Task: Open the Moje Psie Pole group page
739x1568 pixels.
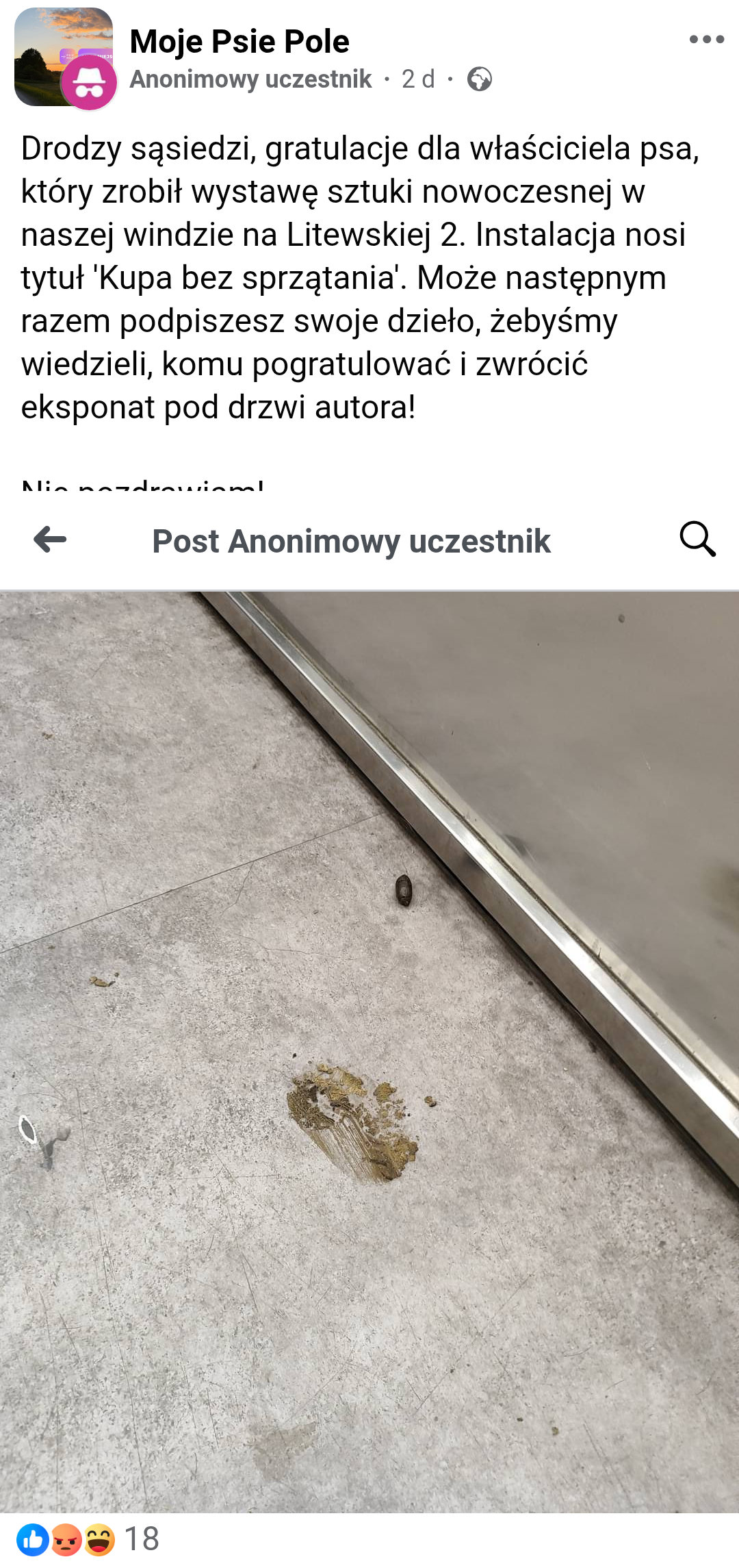Action: (239, 42)
